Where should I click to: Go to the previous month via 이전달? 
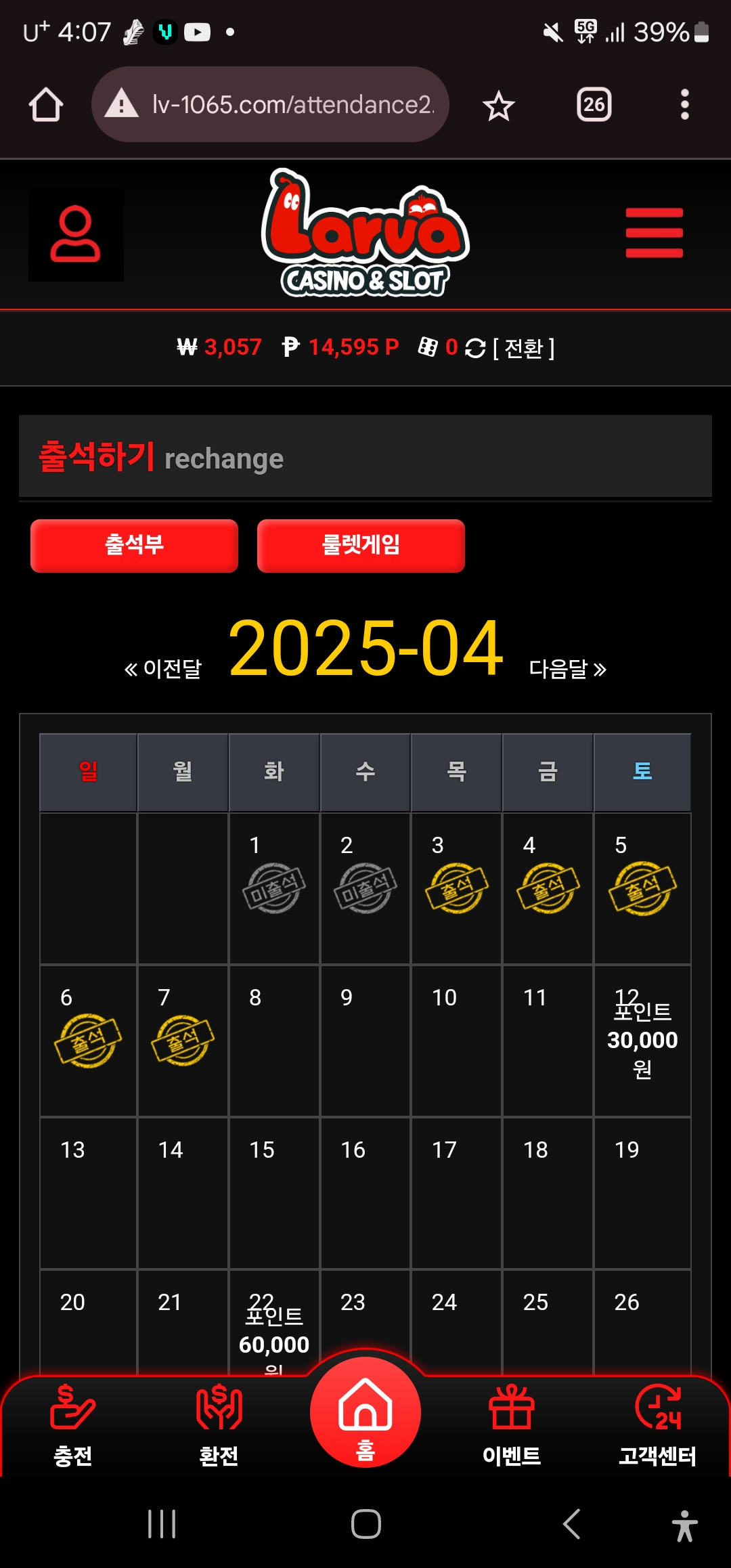pyautogui.click(x=163, y=669)
